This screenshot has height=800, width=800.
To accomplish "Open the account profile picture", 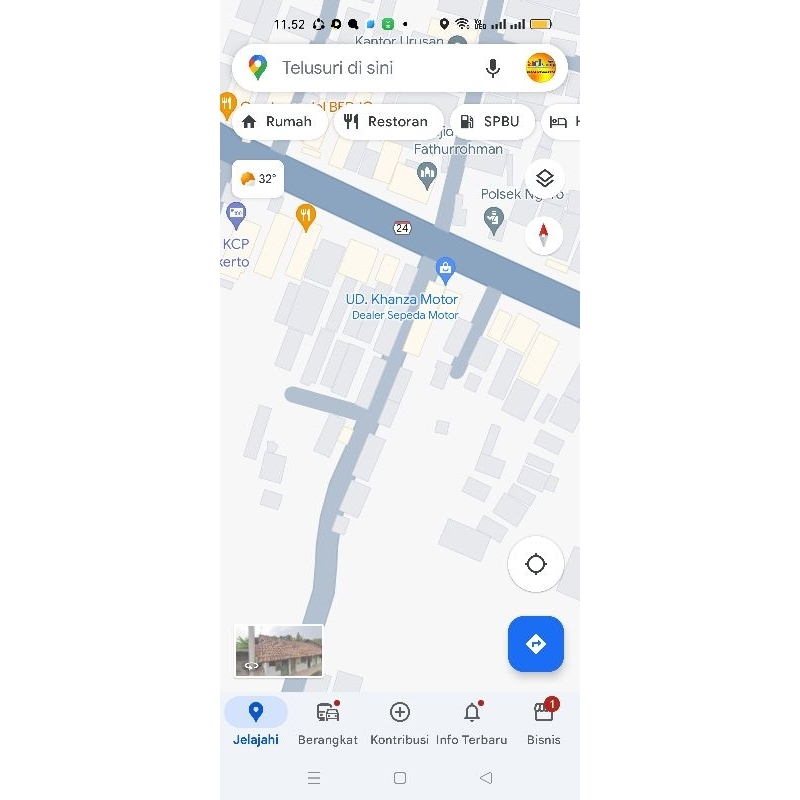I will click(x=541, y=68).
